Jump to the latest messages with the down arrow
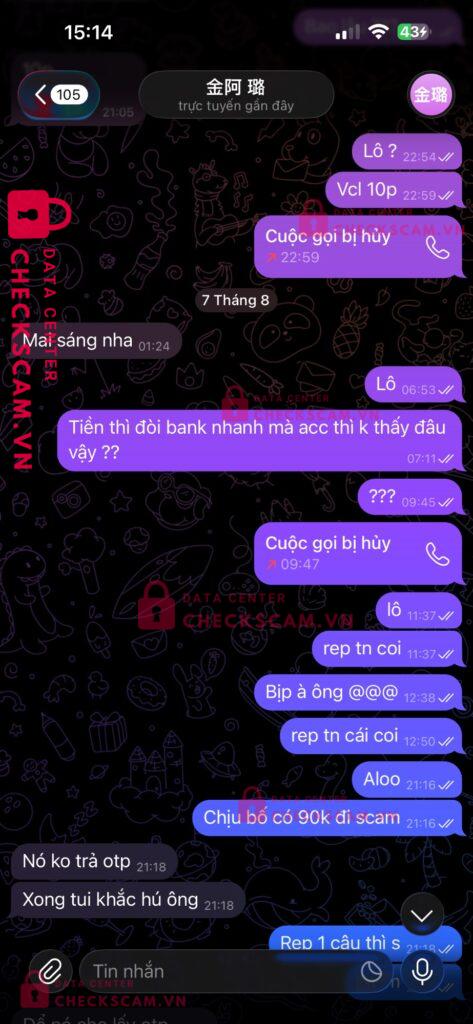 coord(422,916)
